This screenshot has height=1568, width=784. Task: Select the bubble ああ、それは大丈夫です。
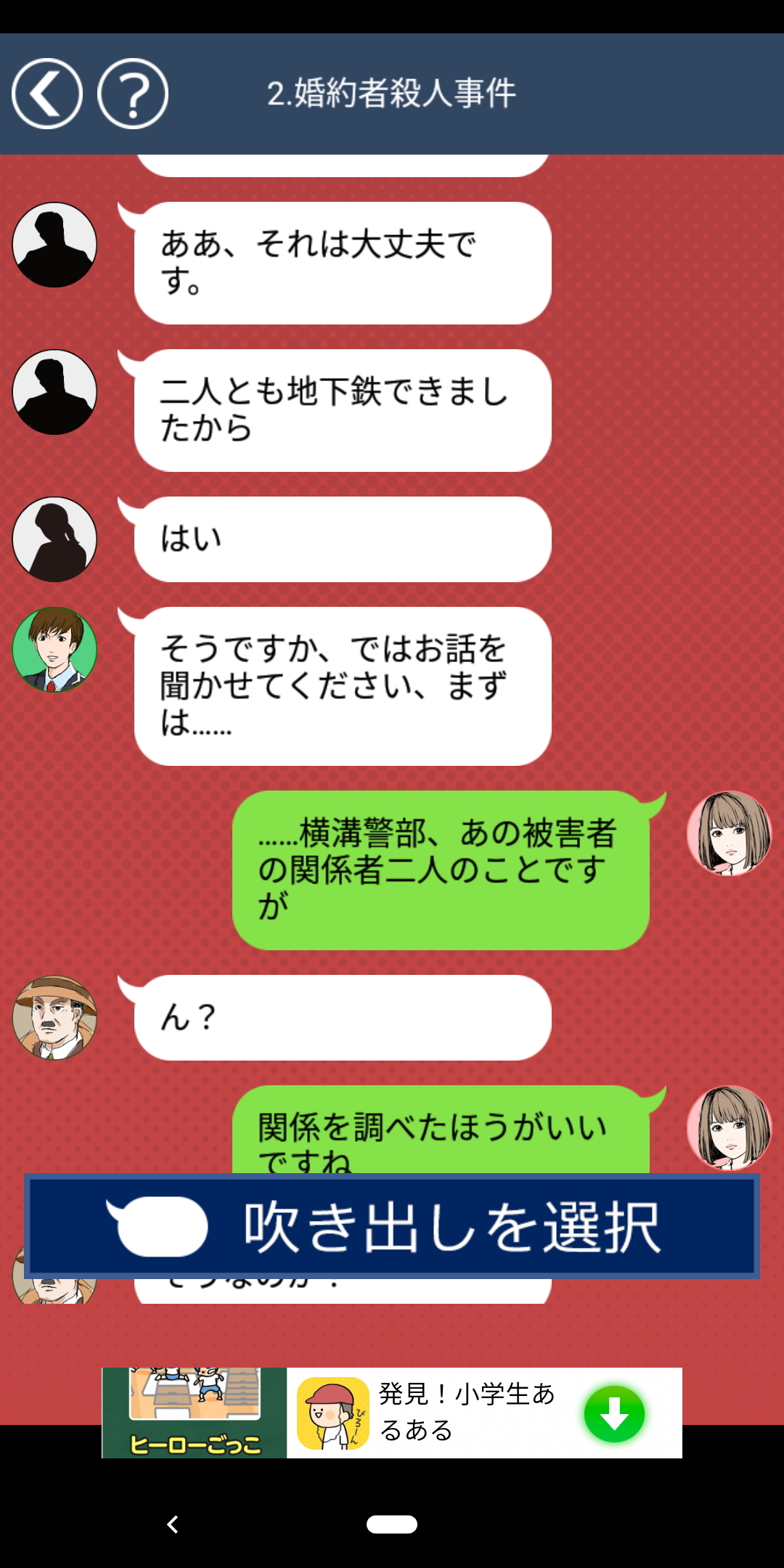[343, 263]
